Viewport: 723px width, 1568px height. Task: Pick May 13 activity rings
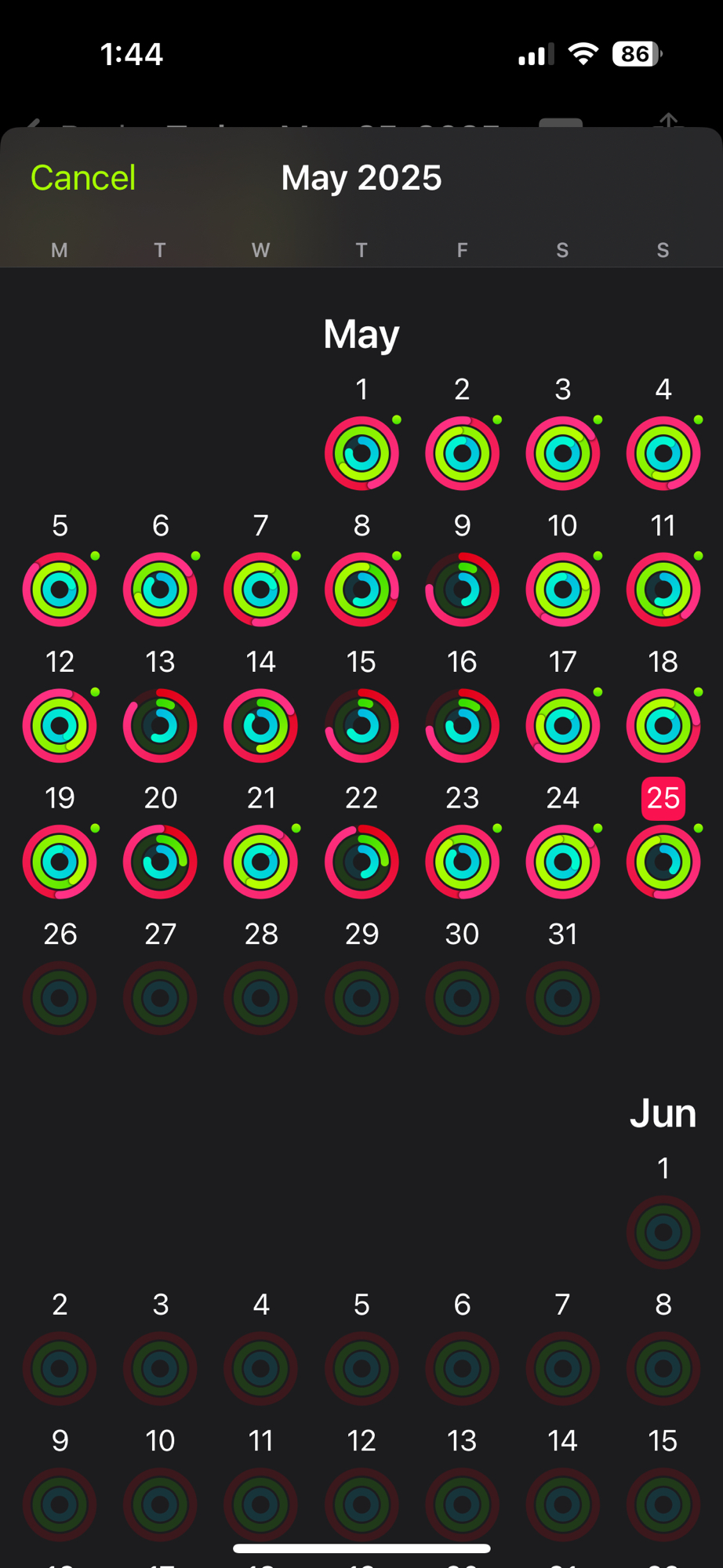[160, 726]
